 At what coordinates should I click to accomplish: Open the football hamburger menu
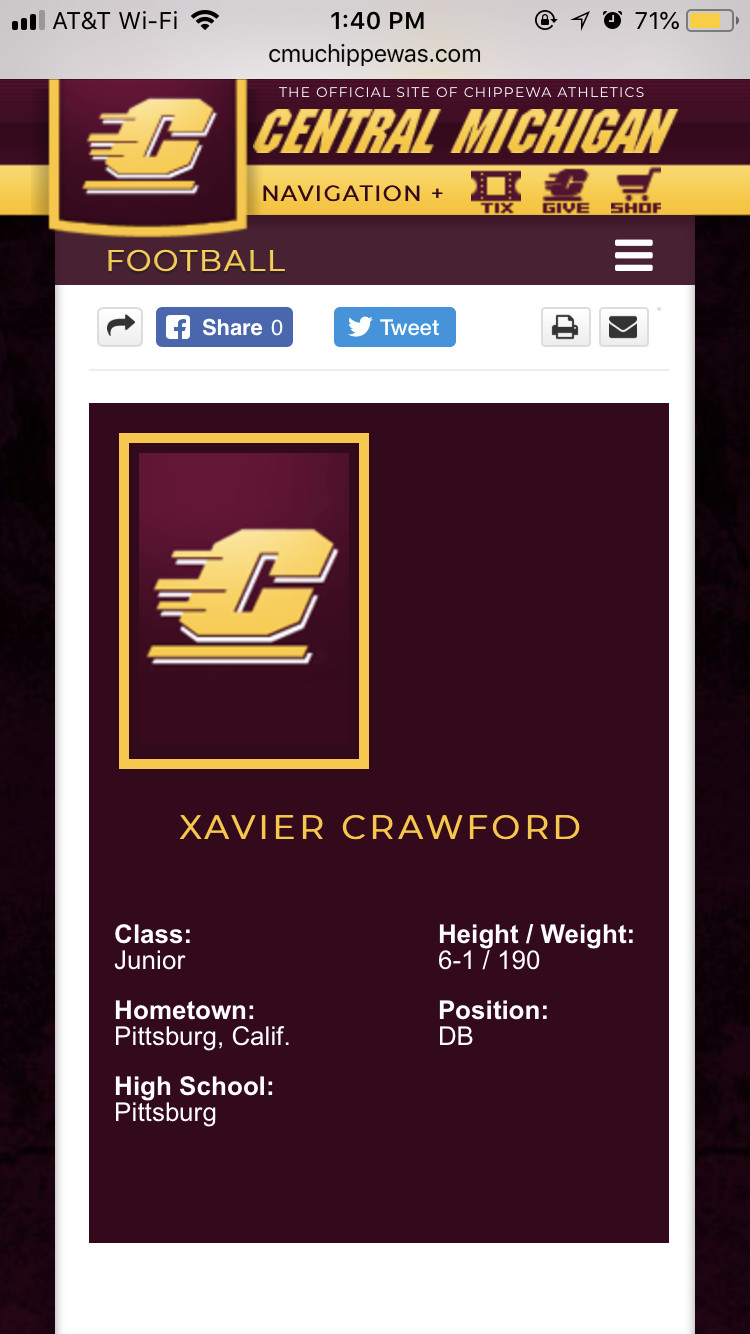pos(633,256)
